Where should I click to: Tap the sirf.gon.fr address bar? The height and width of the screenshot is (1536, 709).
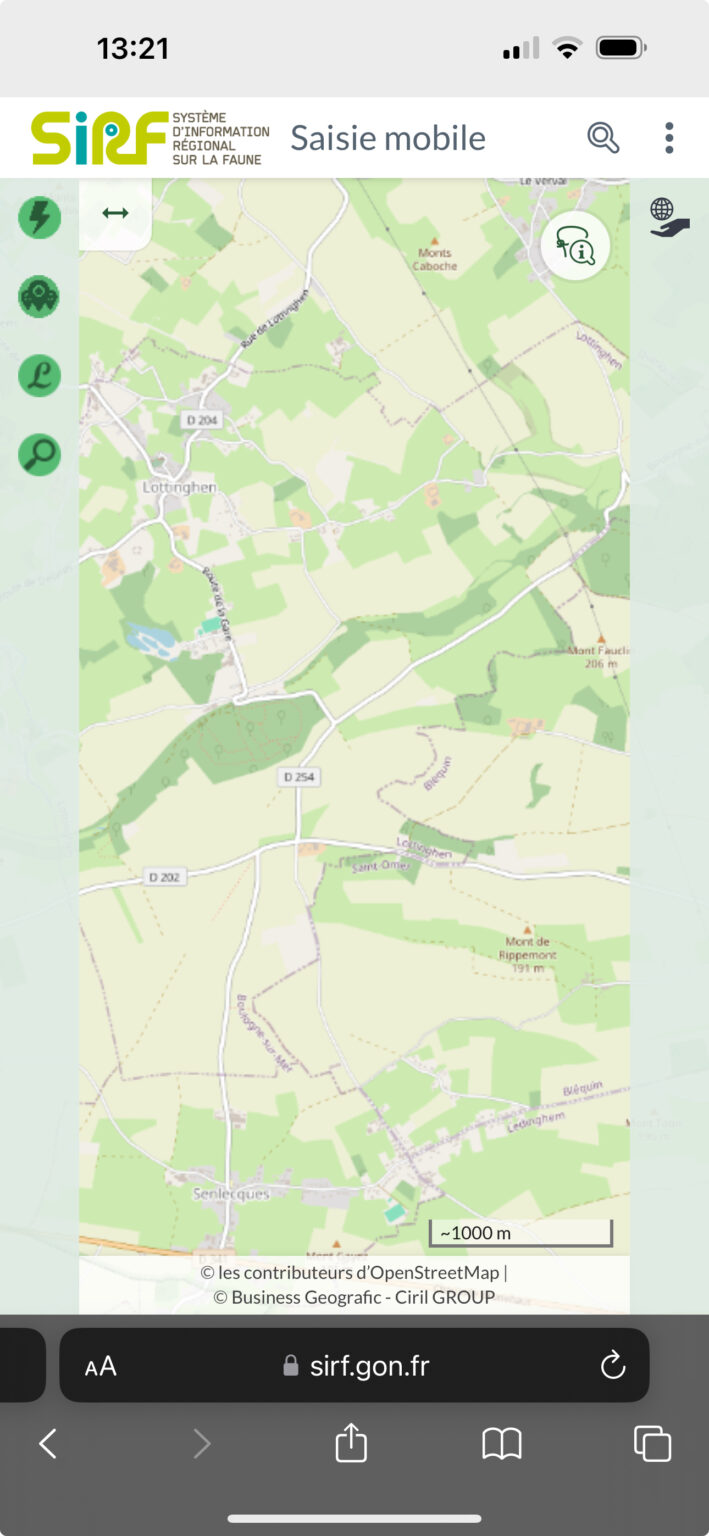(x=355, y=1365)
